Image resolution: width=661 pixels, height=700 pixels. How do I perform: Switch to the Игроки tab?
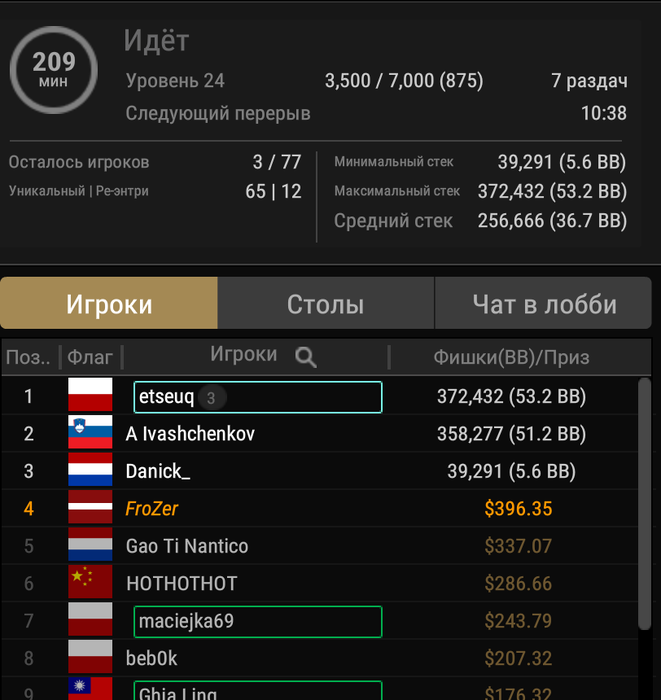pos(109,304)
